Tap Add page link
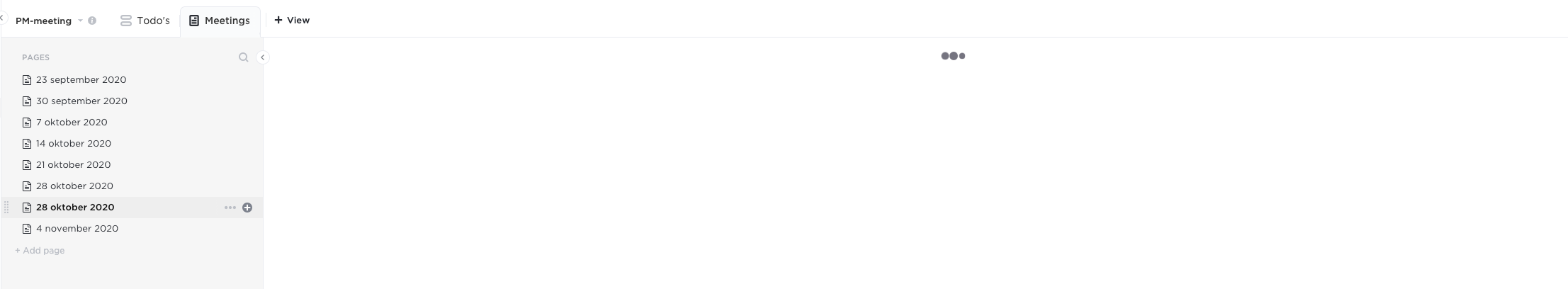Viewport: 1568px width, 289px height. tap(40, 251)
